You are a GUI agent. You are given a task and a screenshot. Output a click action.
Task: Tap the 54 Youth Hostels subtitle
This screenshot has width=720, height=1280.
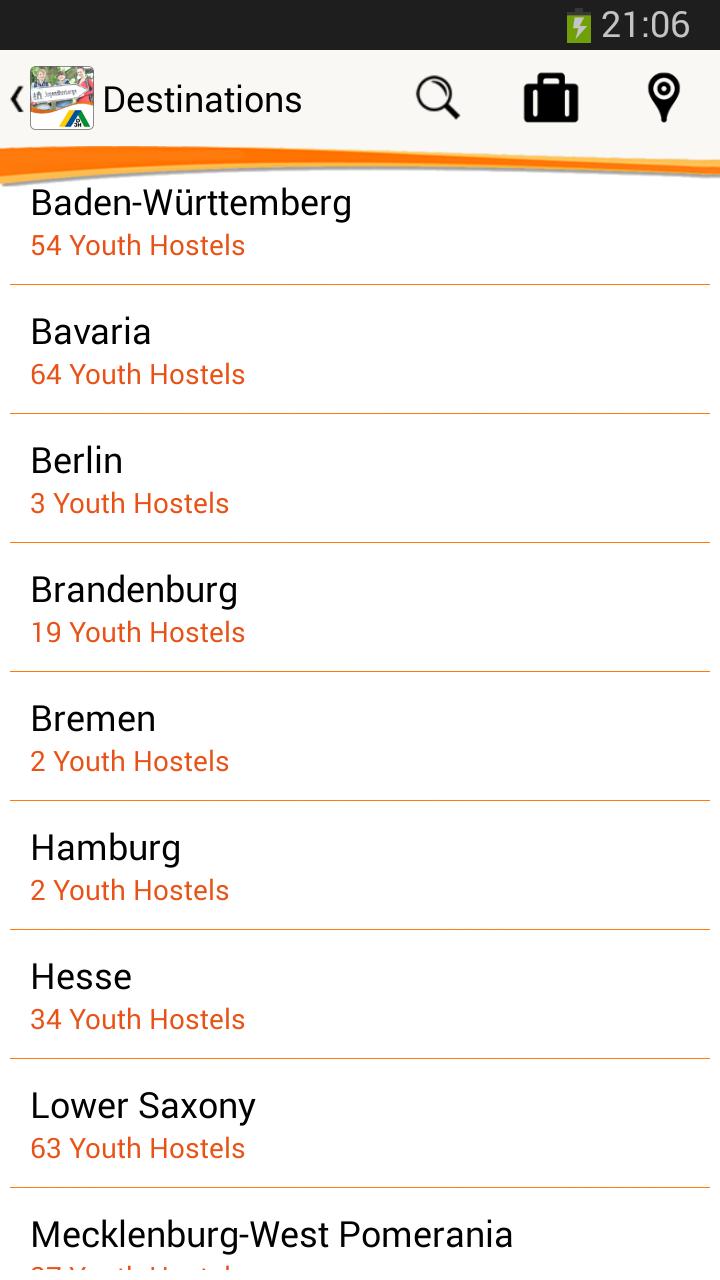click(138, 245)
